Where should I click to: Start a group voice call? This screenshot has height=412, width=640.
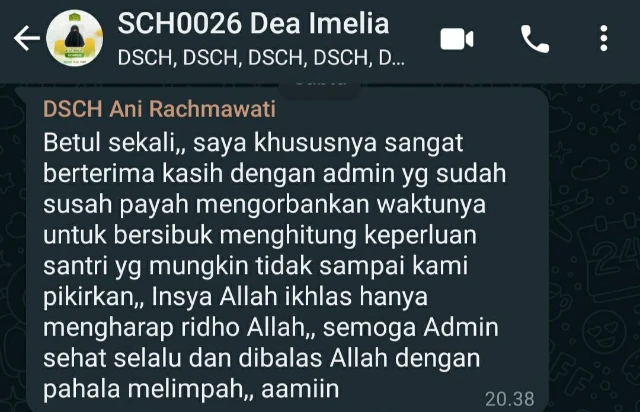[x=535, y=39]
